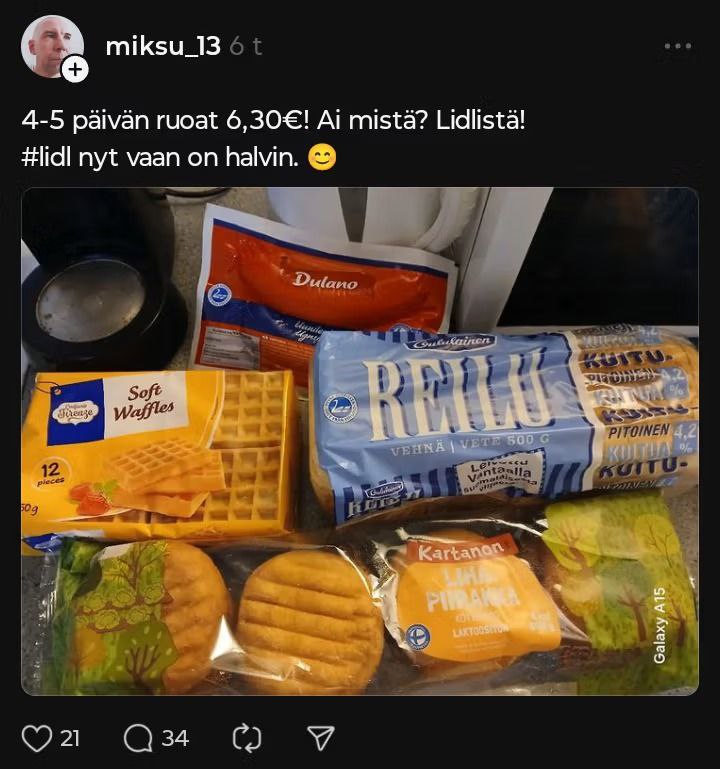The height and width of the screenshot is (769, 720).
Task: Open the overflow menu on miksu_13's post
Action: 678,46
